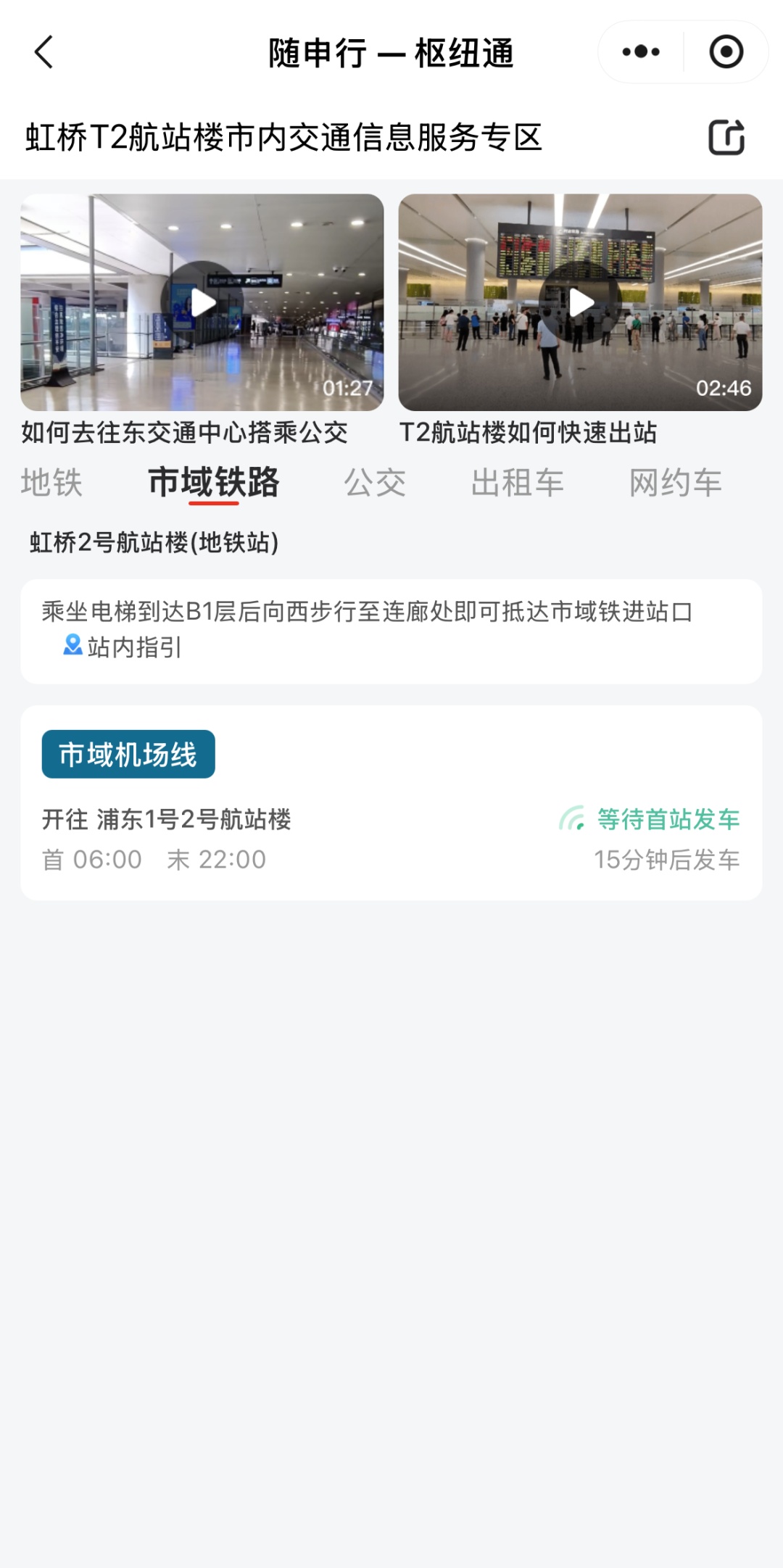The height and width of the screenshot is (1568, 783).
Task: Open the 出租车 tab
Action: pos(517,483)
